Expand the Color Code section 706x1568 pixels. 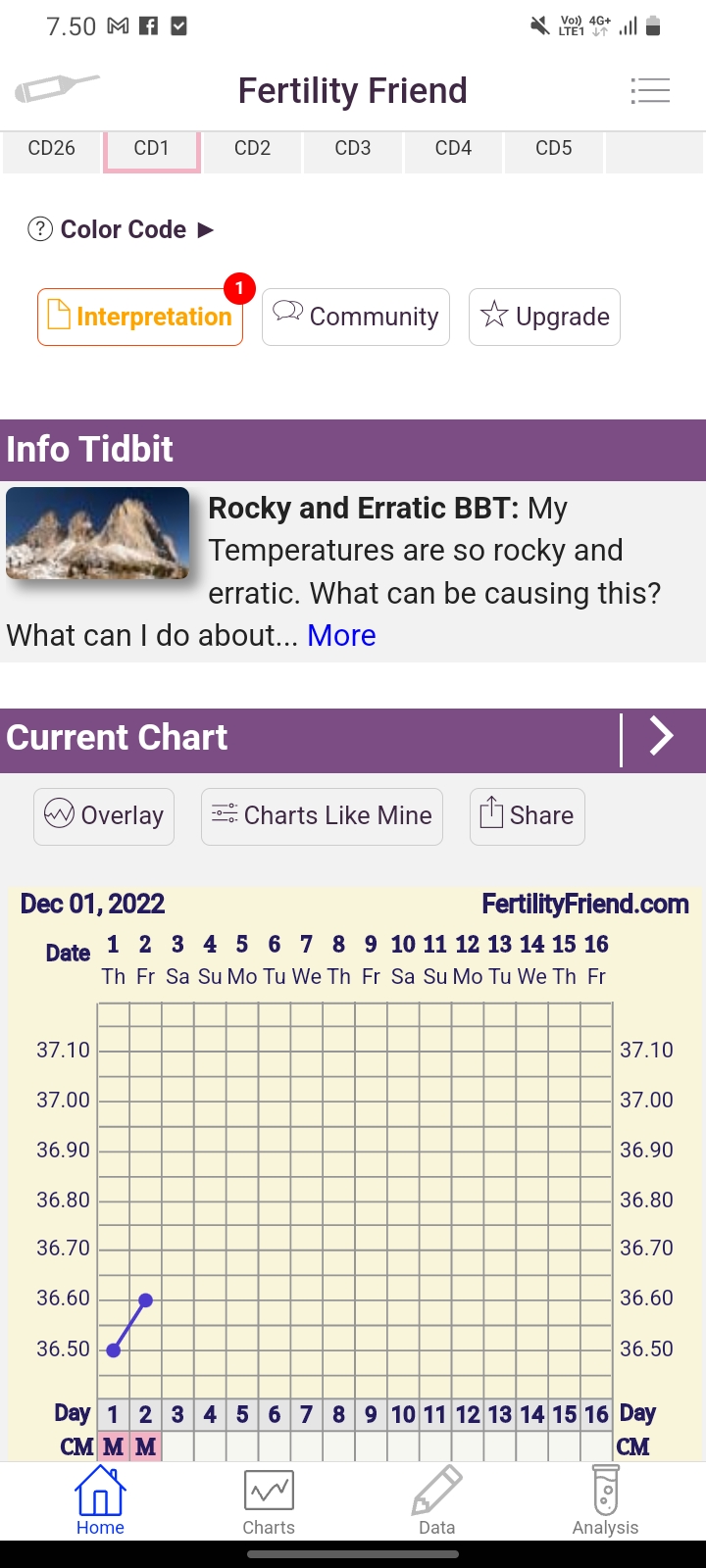point(122,229)
